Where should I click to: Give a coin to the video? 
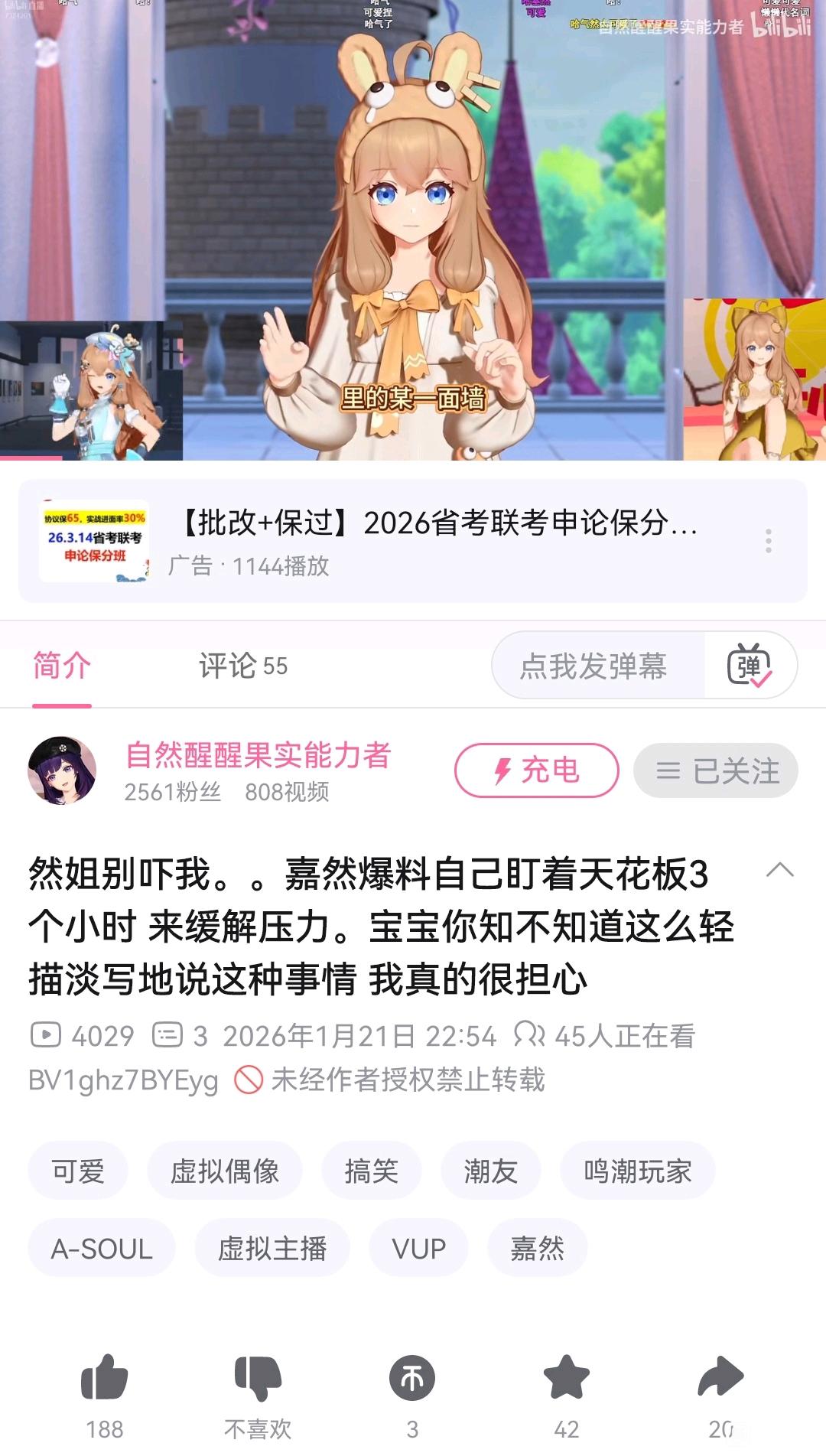[x=412, y=1378]
